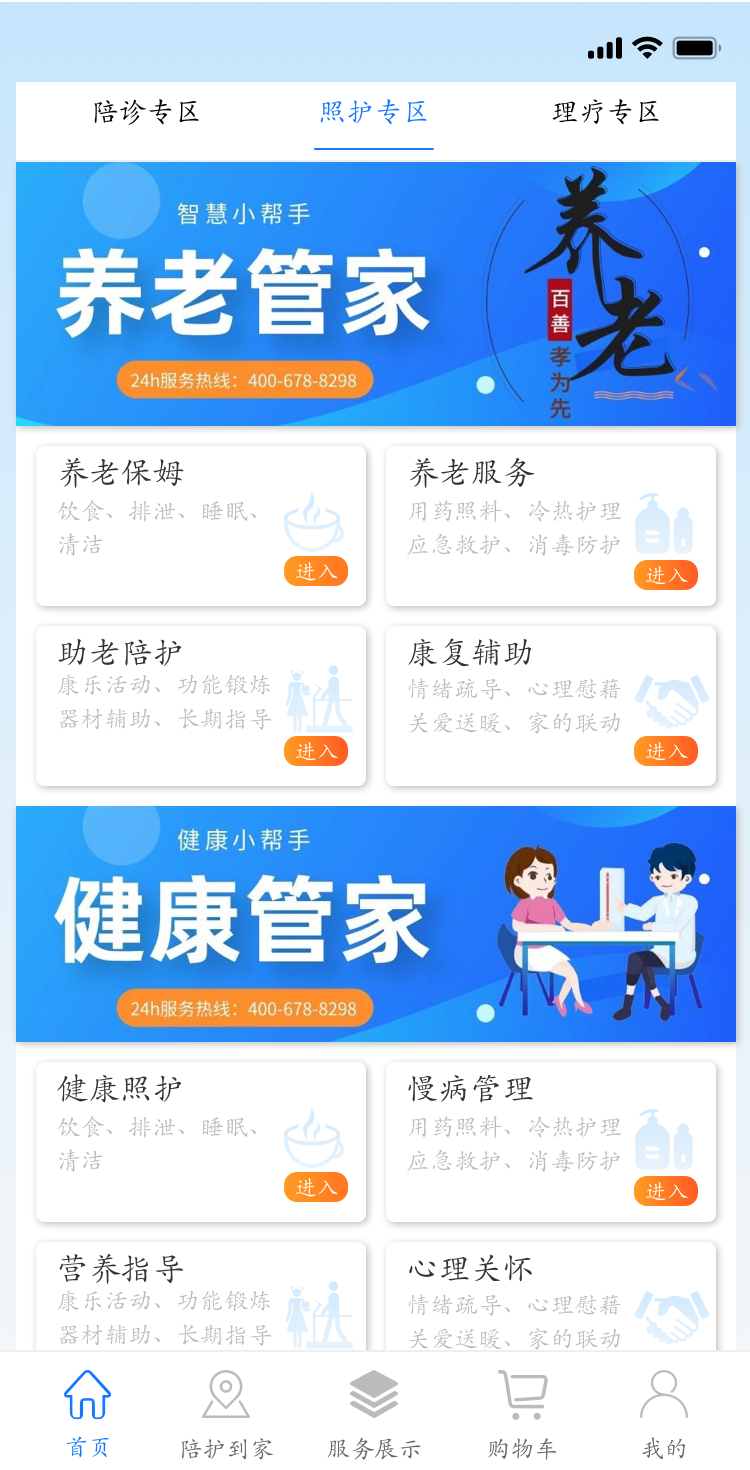Tap 进入 on the 养老保姆 card
The image size is (750, 1470).
(316, 571)
